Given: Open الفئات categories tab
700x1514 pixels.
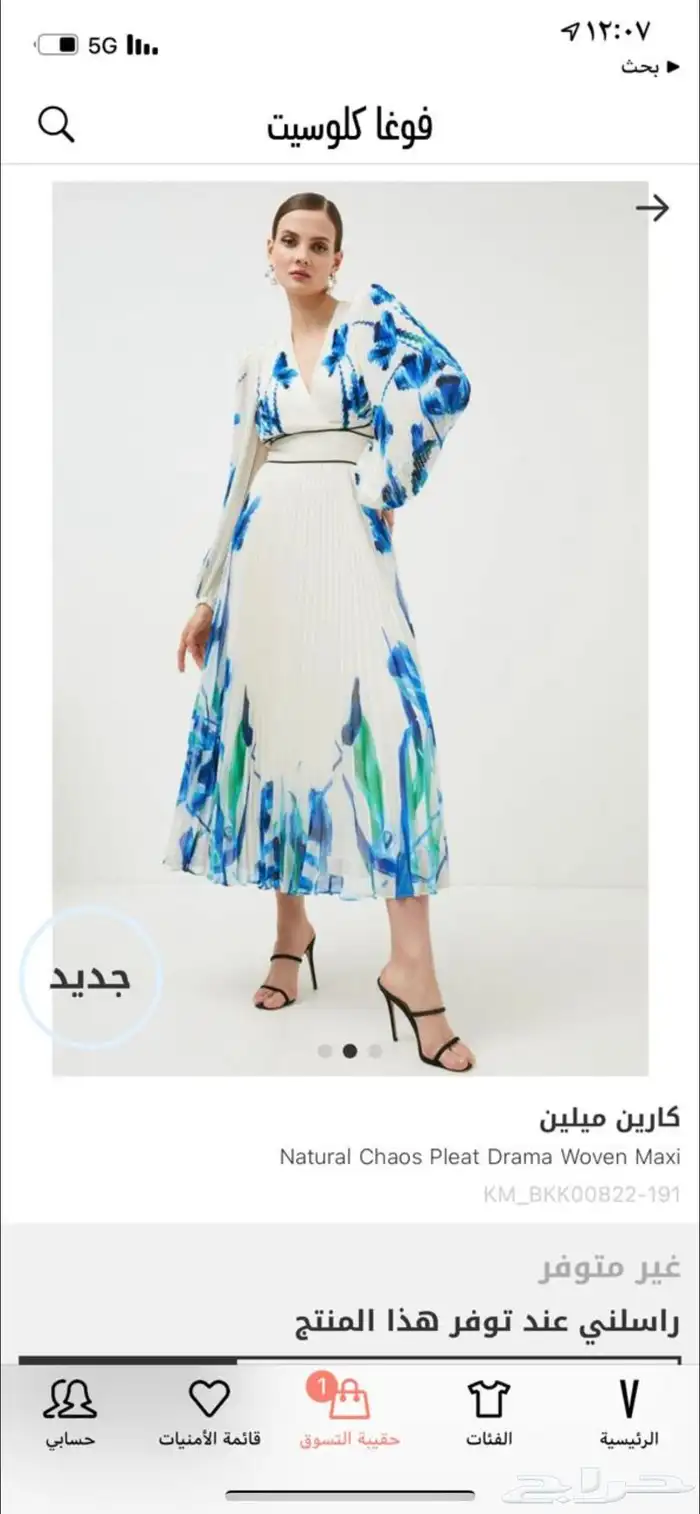Looking at the screenshot, I should [x=489, y=1413].
